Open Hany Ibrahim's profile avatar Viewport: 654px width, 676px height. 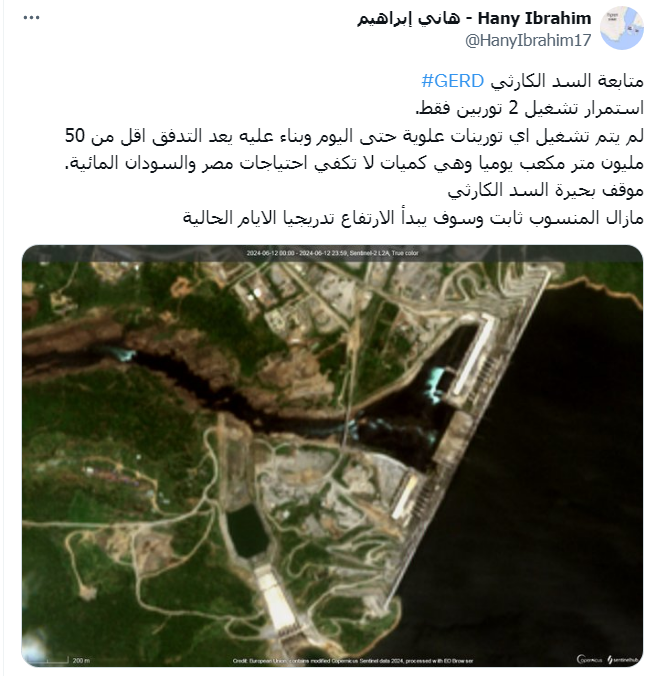[x=624, y=28]
